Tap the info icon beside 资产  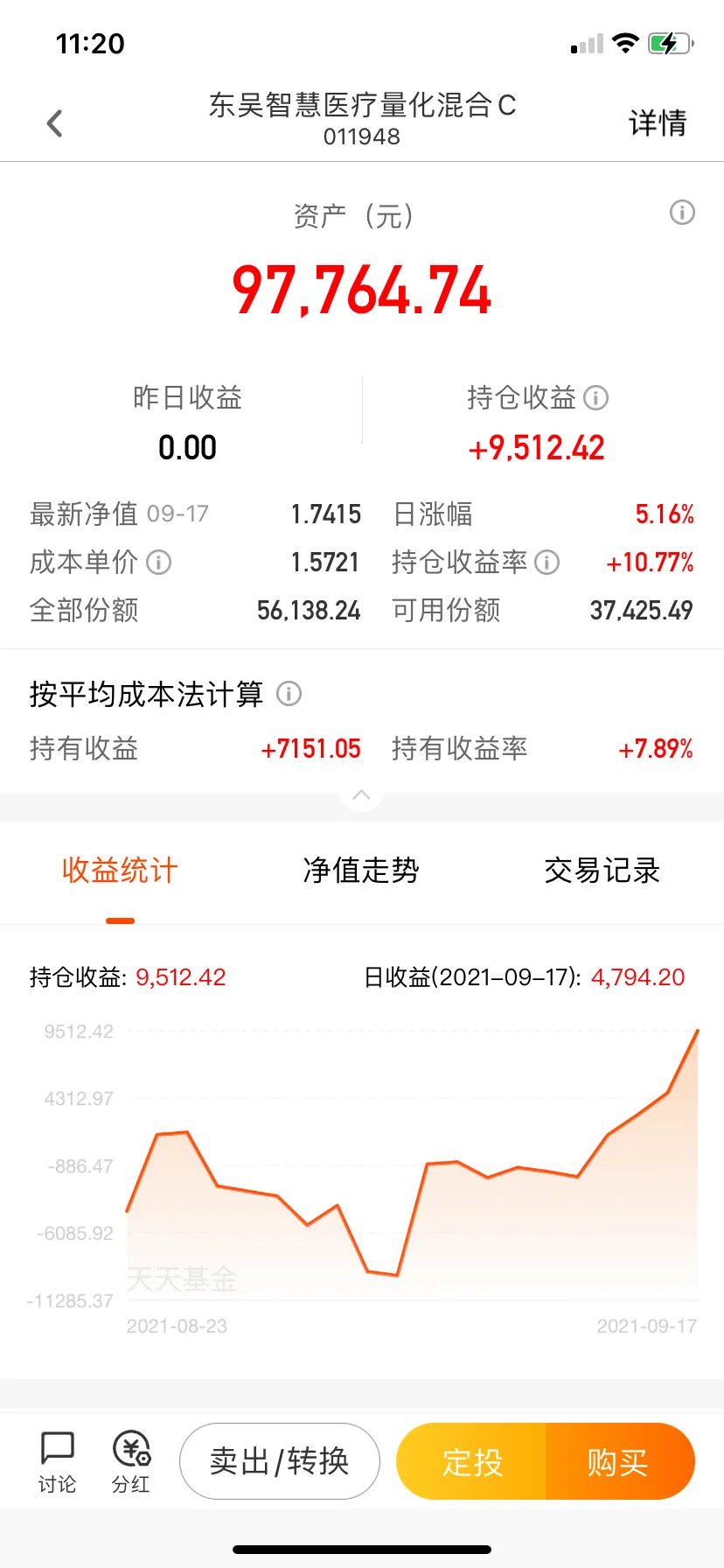point(682,213)
